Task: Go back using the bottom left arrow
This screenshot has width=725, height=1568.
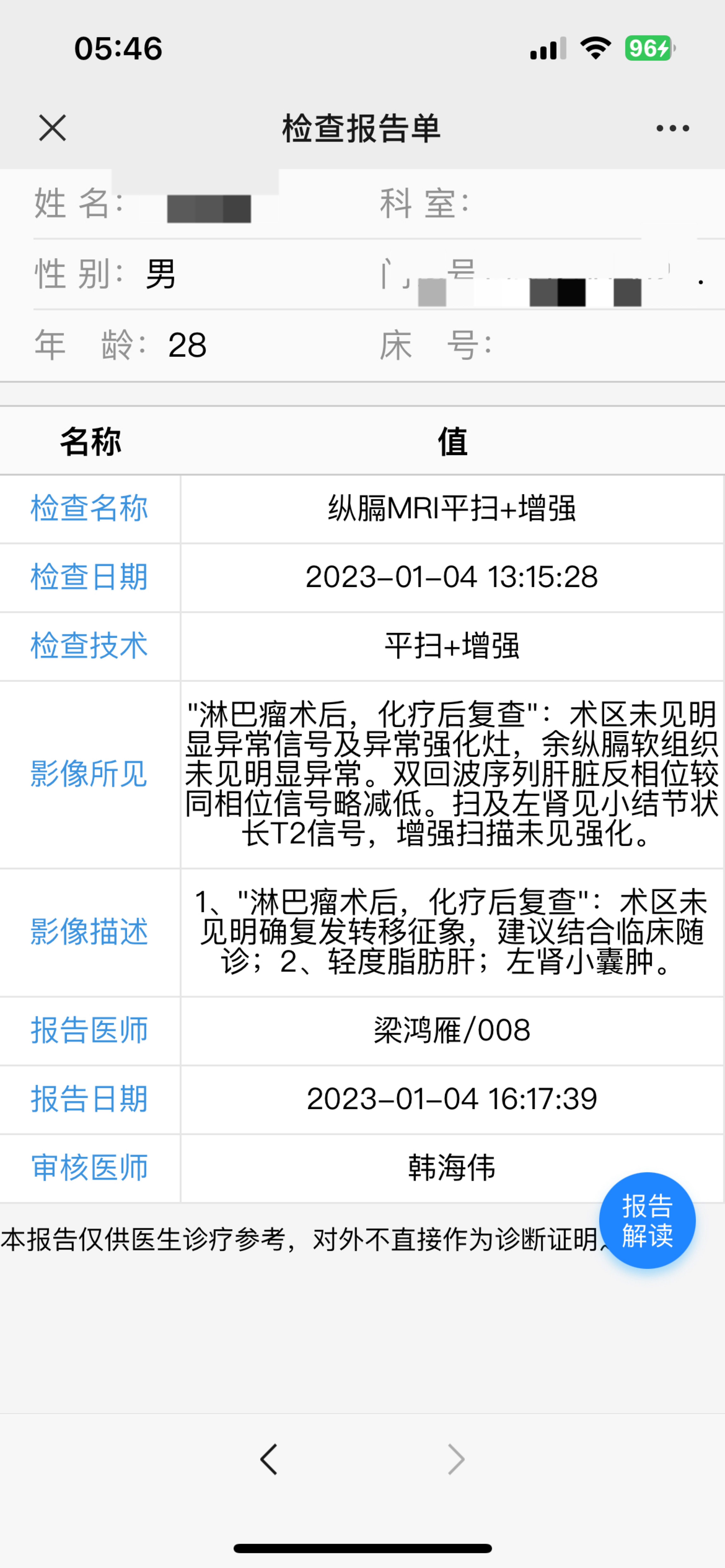Action: click(269, 1459)
